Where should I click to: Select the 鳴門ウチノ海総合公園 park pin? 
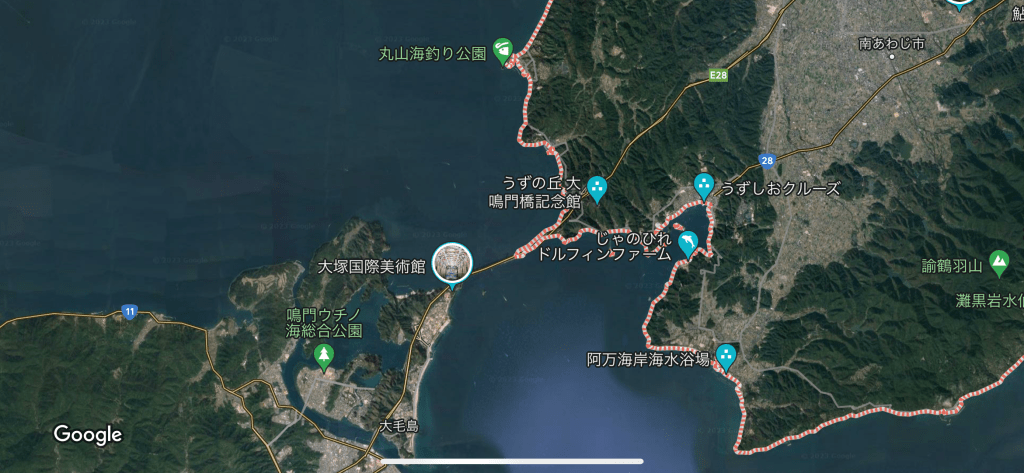pyautogui.click(x=323, y=354)
